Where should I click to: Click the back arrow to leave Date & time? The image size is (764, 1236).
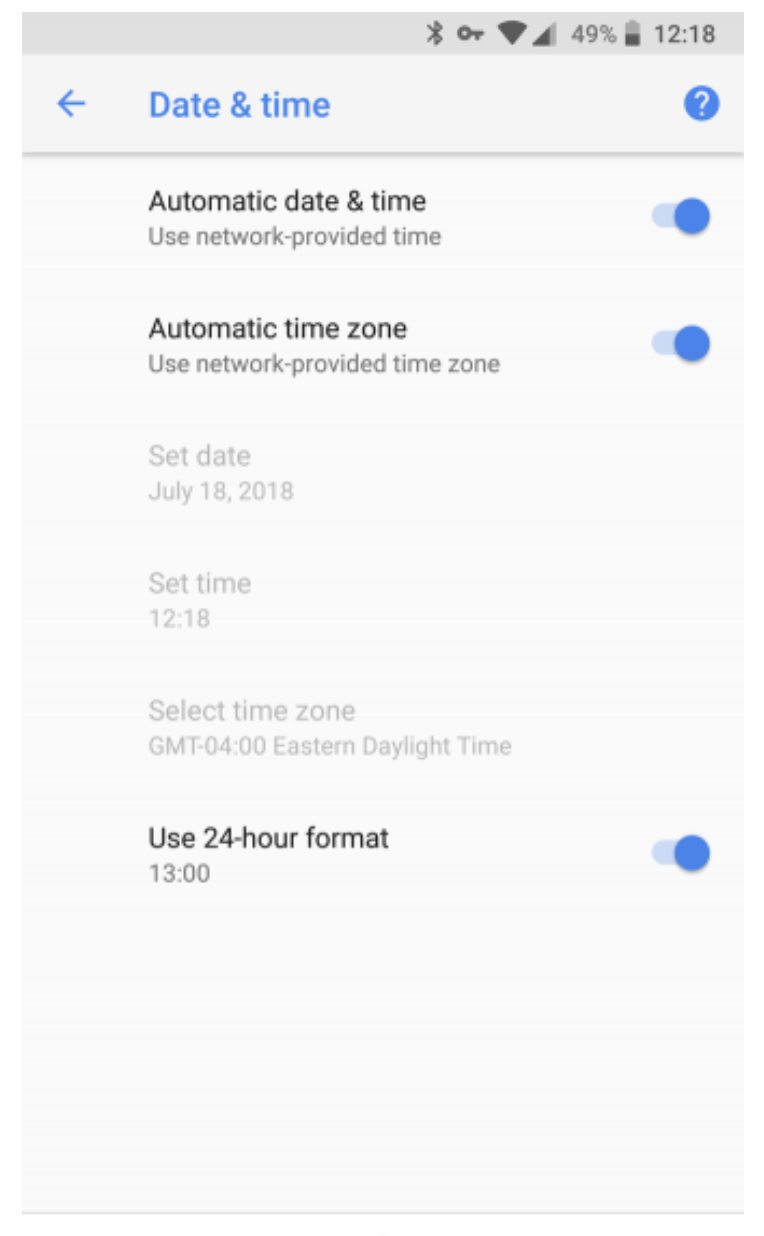[70, 104]
